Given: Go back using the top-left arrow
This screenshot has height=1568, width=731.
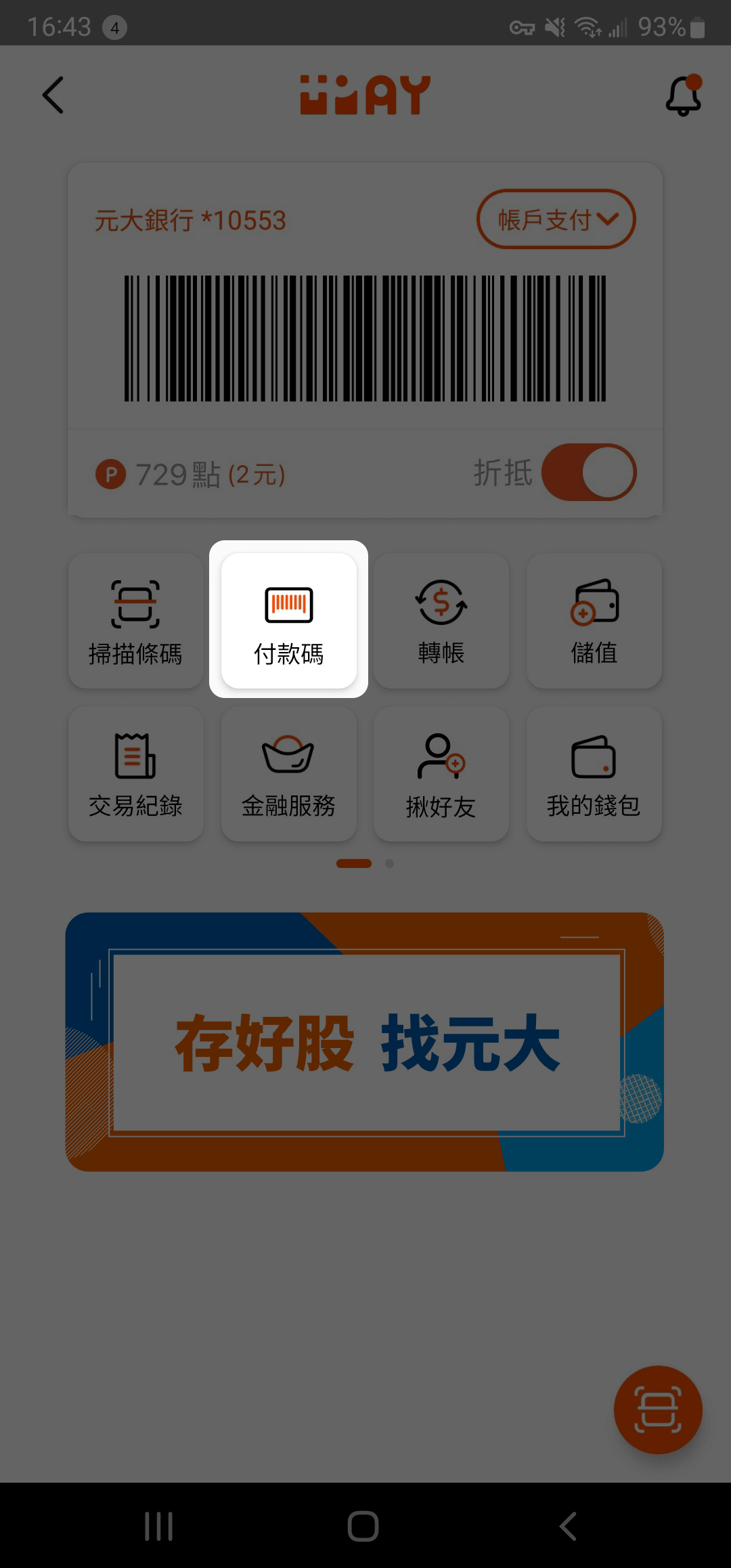Looking at the screenshot, I should pos(53,95).
